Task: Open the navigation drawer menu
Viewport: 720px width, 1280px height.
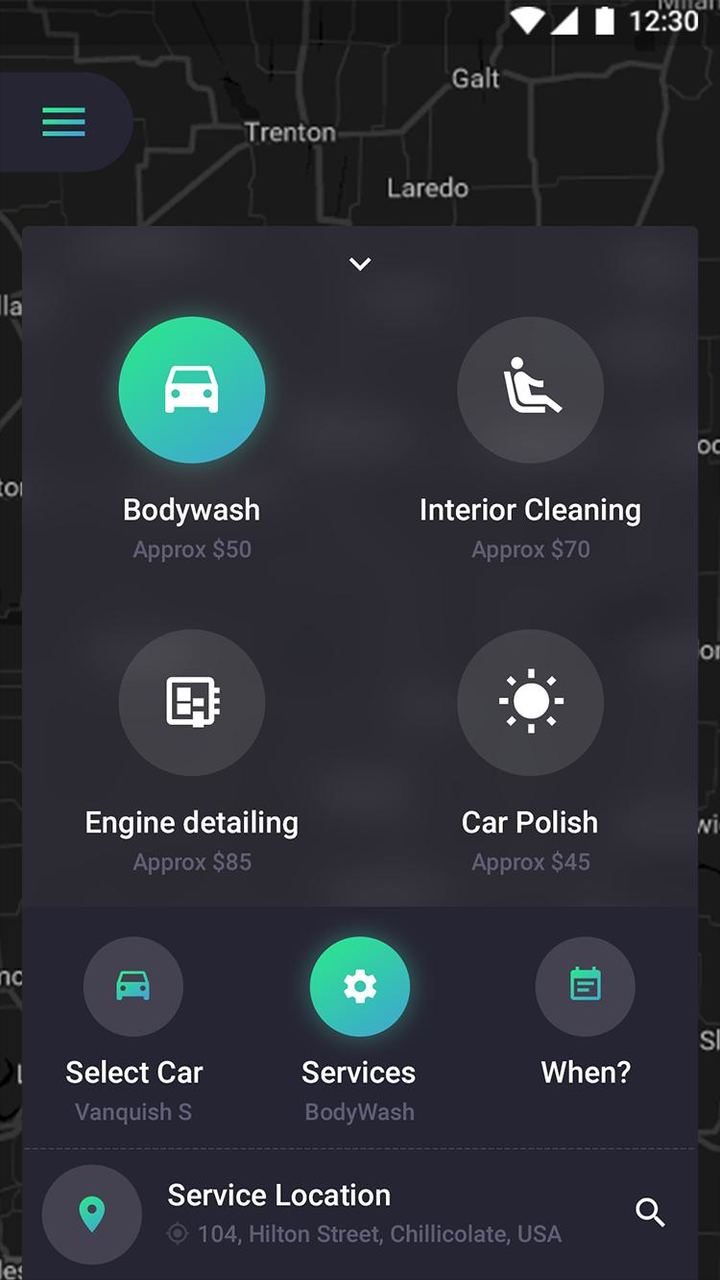Action: tap(63, 121)
